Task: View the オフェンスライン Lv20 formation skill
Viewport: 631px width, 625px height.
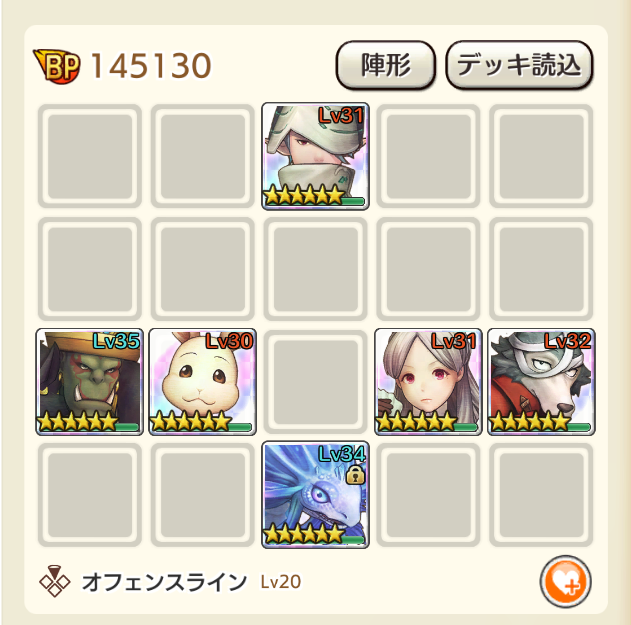Action: [170, 581]
